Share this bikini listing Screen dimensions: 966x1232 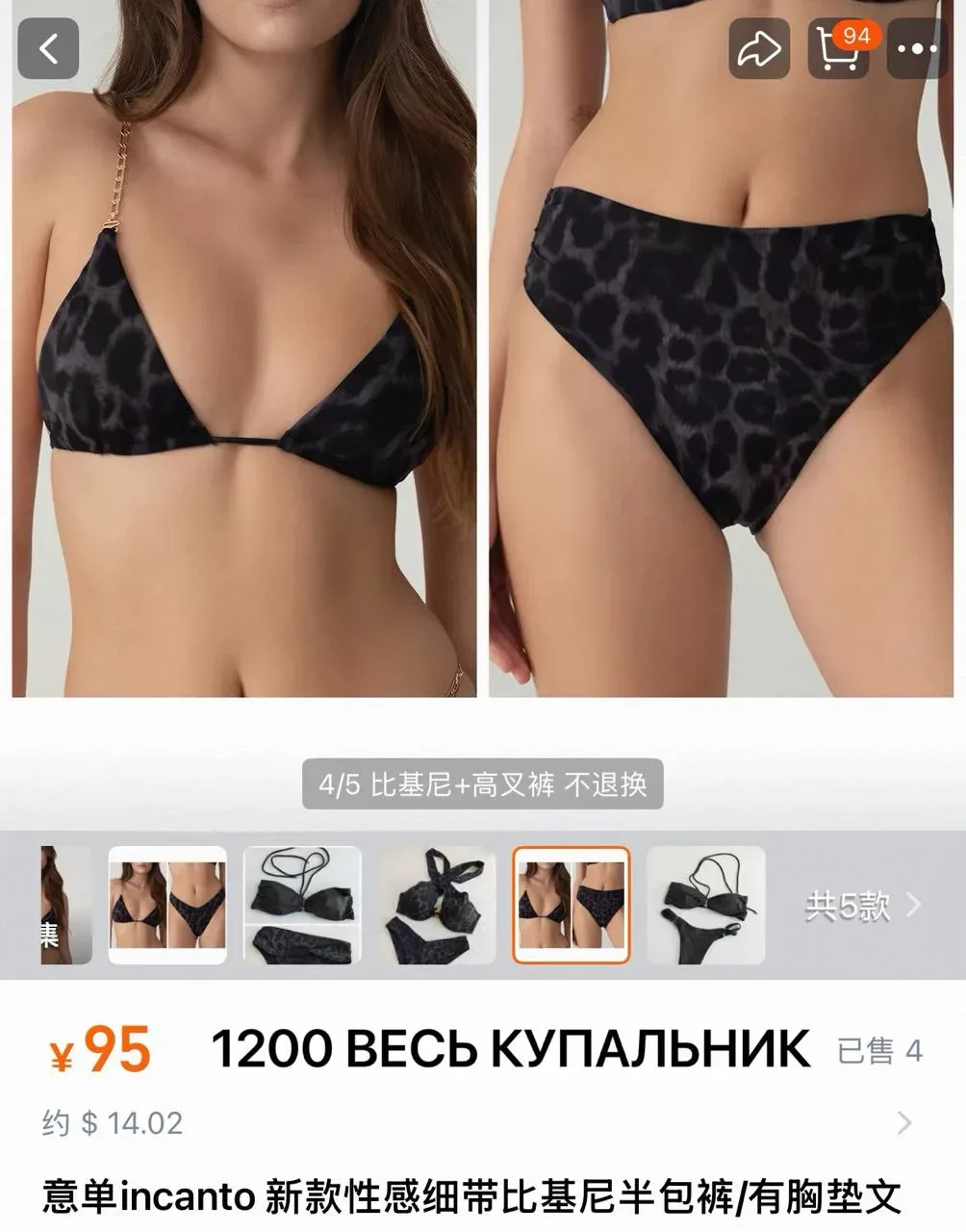point(758,48)
